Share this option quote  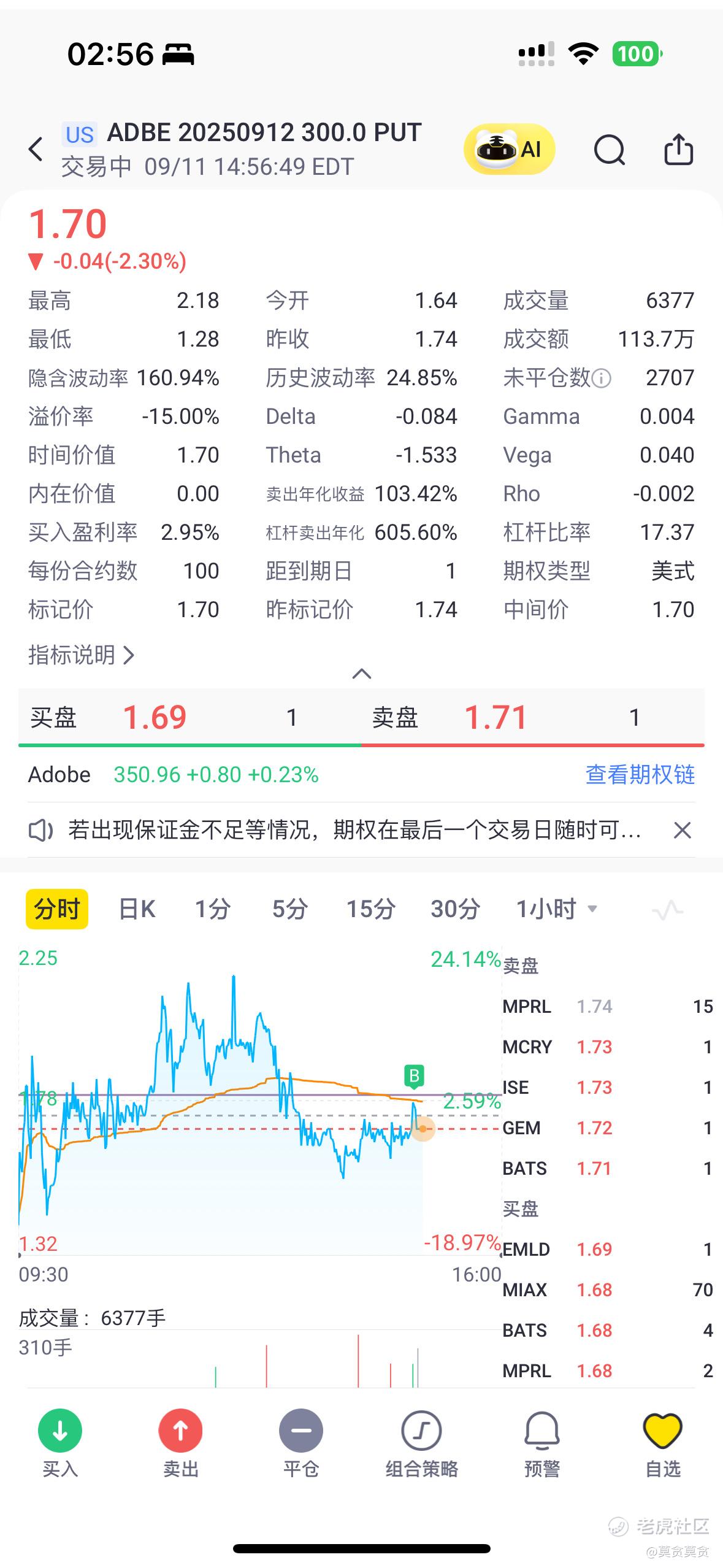pyautogui.click(x=679, y=149)
